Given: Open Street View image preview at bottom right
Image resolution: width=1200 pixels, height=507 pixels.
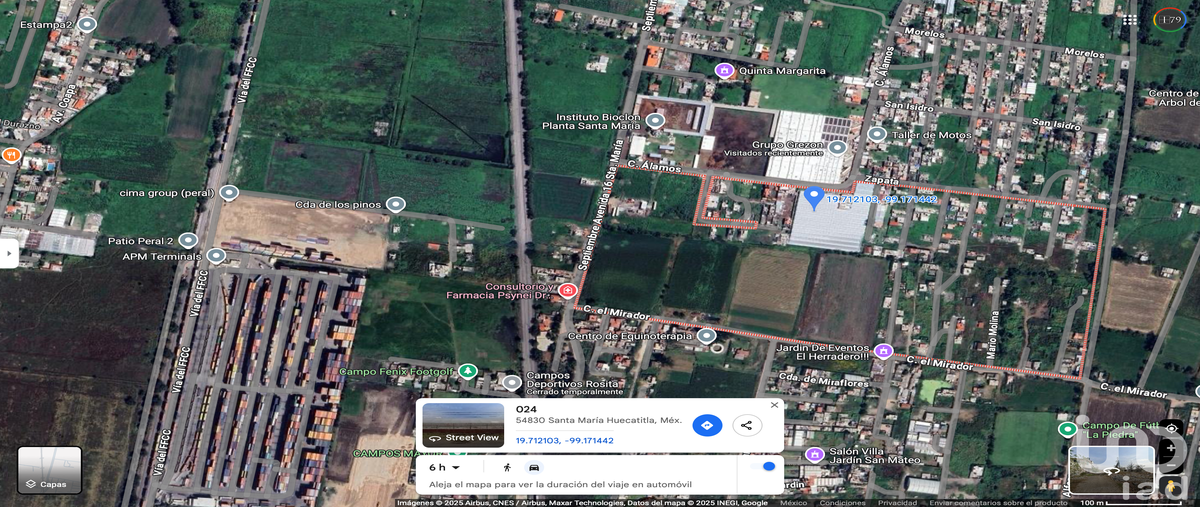Looking at the screenshot, I should pos(1110,470).
